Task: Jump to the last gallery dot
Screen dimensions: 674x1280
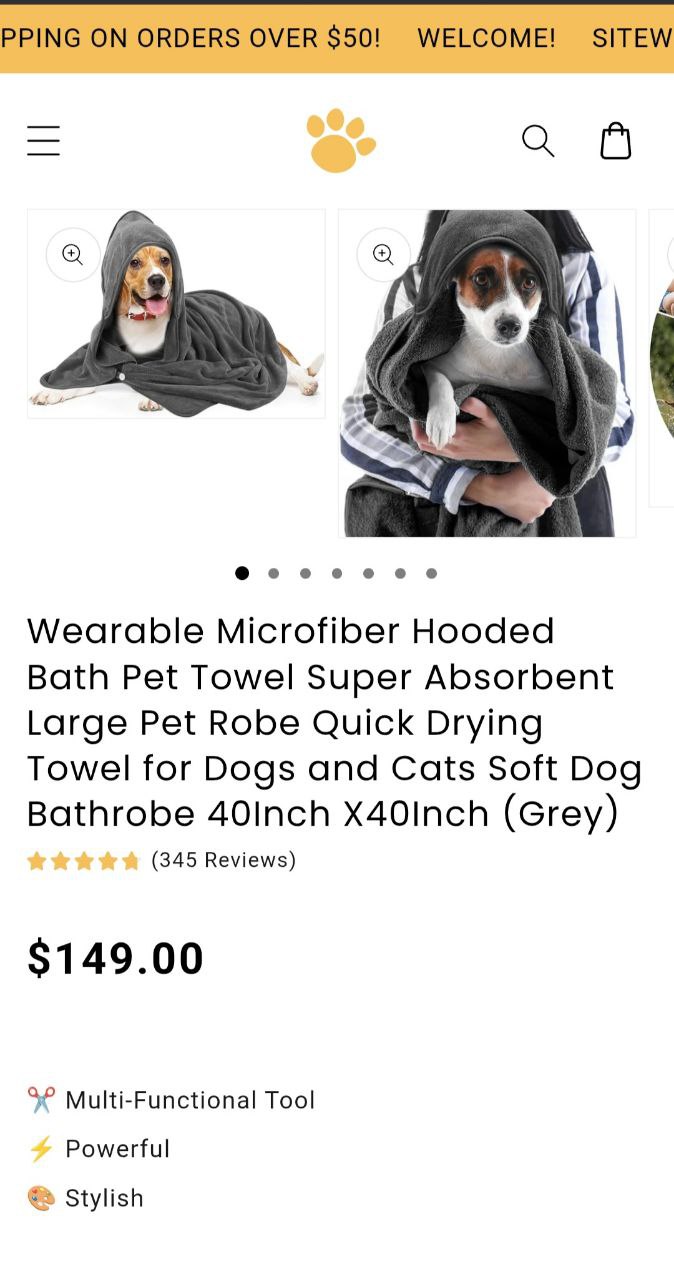Action: [x=431, y=573]
